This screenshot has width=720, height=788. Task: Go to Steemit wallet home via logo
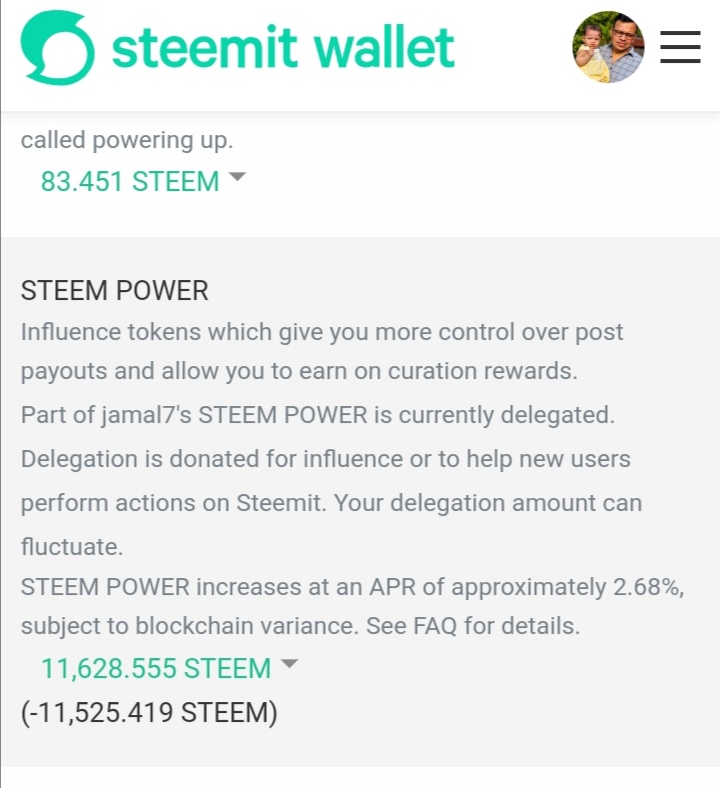238,47
